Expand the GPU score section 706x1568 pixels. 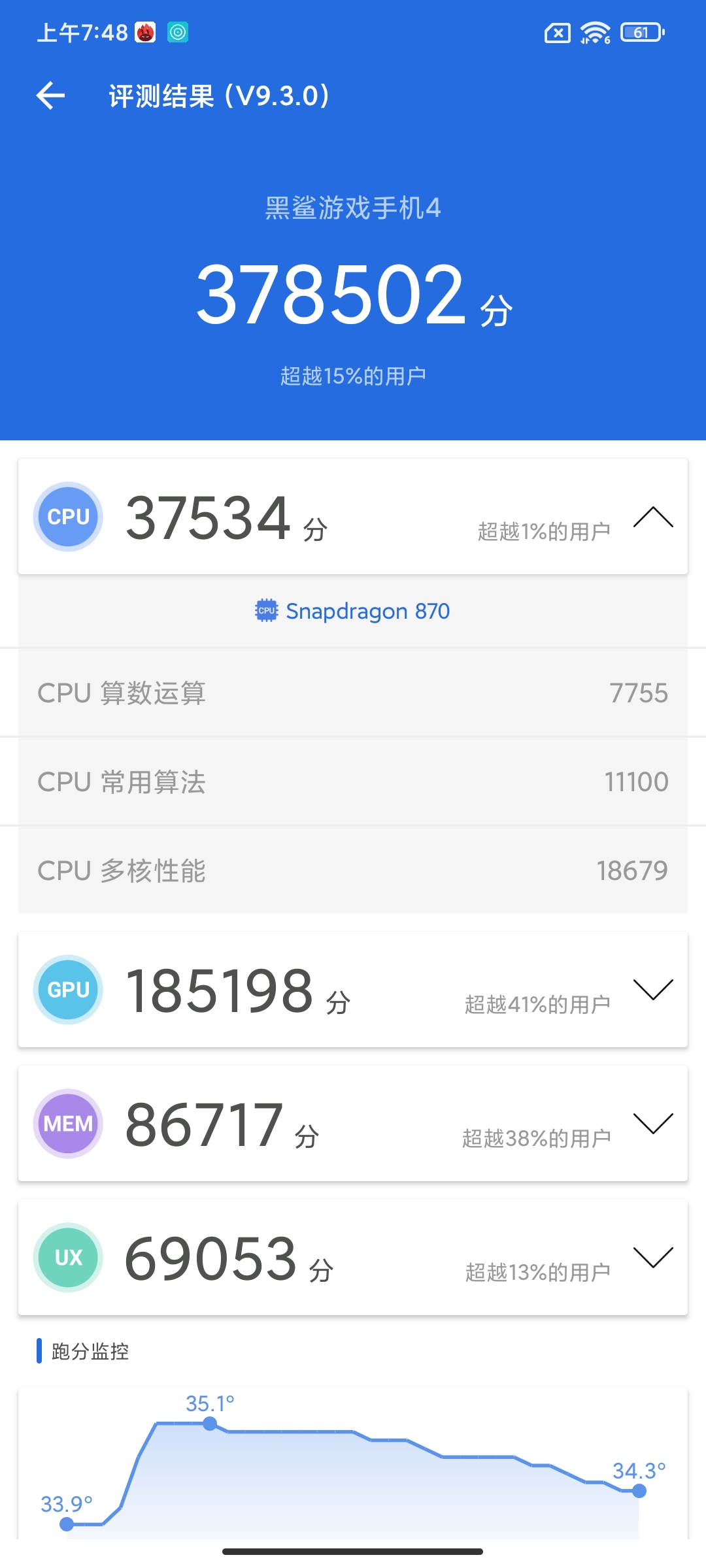click(x=653, y=989)
